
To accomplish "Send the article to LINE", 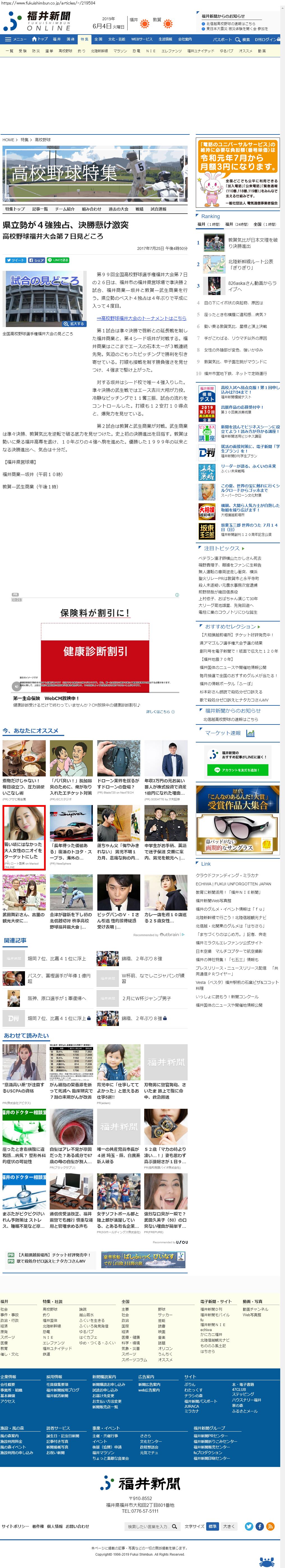I will click(x=58, y=260).
